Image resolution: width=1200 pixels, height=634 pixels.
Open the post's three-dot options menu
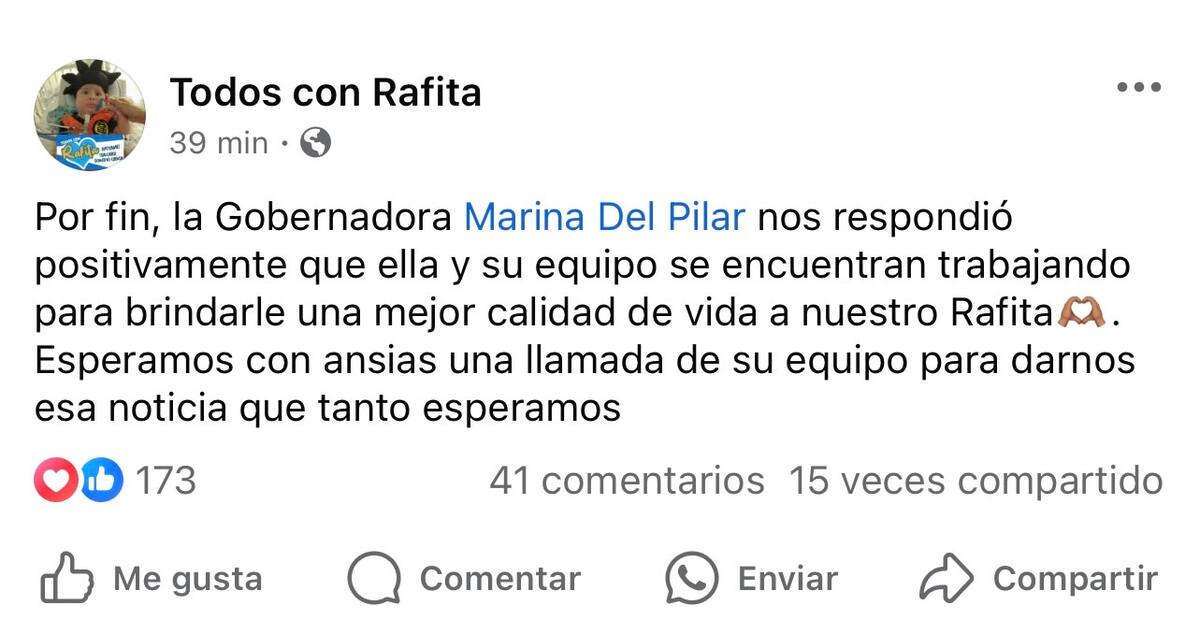[1139, 88]
